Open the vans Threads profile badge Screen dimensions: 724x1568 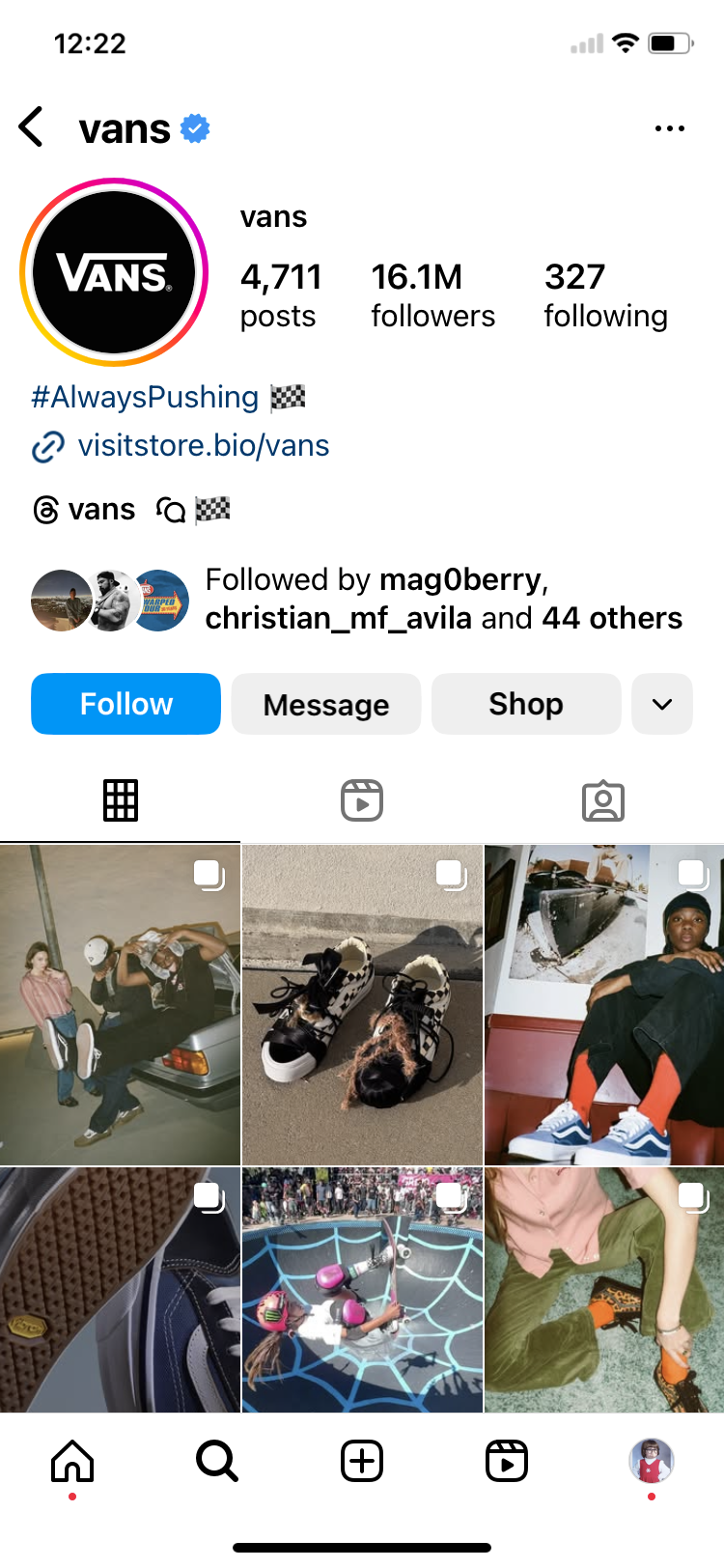(x=85, y=509)
